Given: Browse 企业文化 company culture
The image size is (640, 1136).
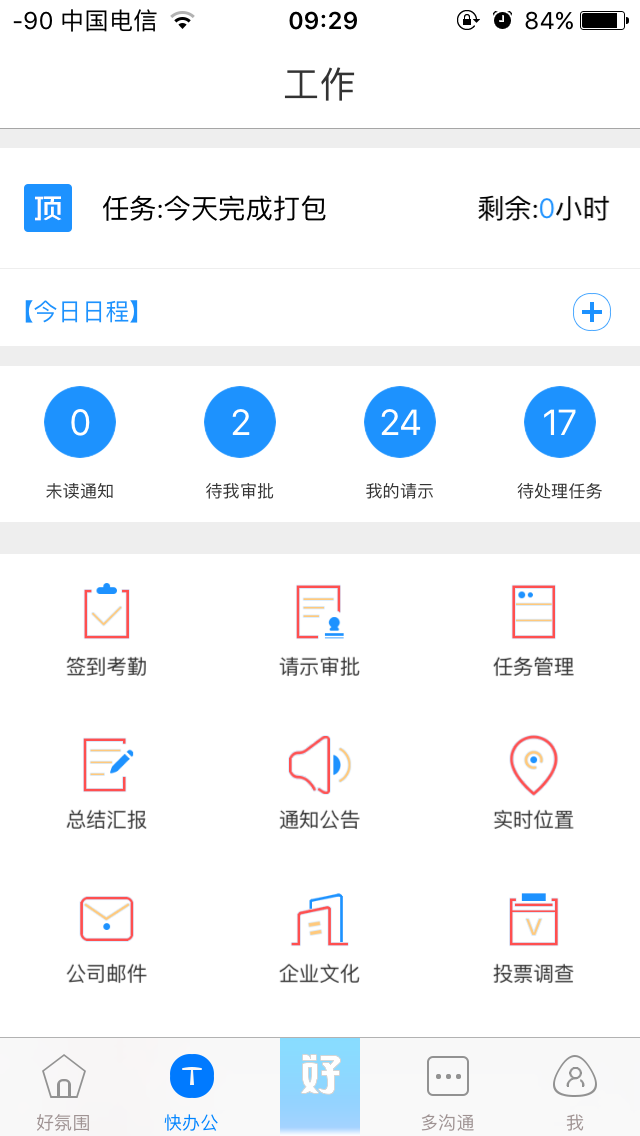Looking at the screenshot, I should (x=320, y=937).
